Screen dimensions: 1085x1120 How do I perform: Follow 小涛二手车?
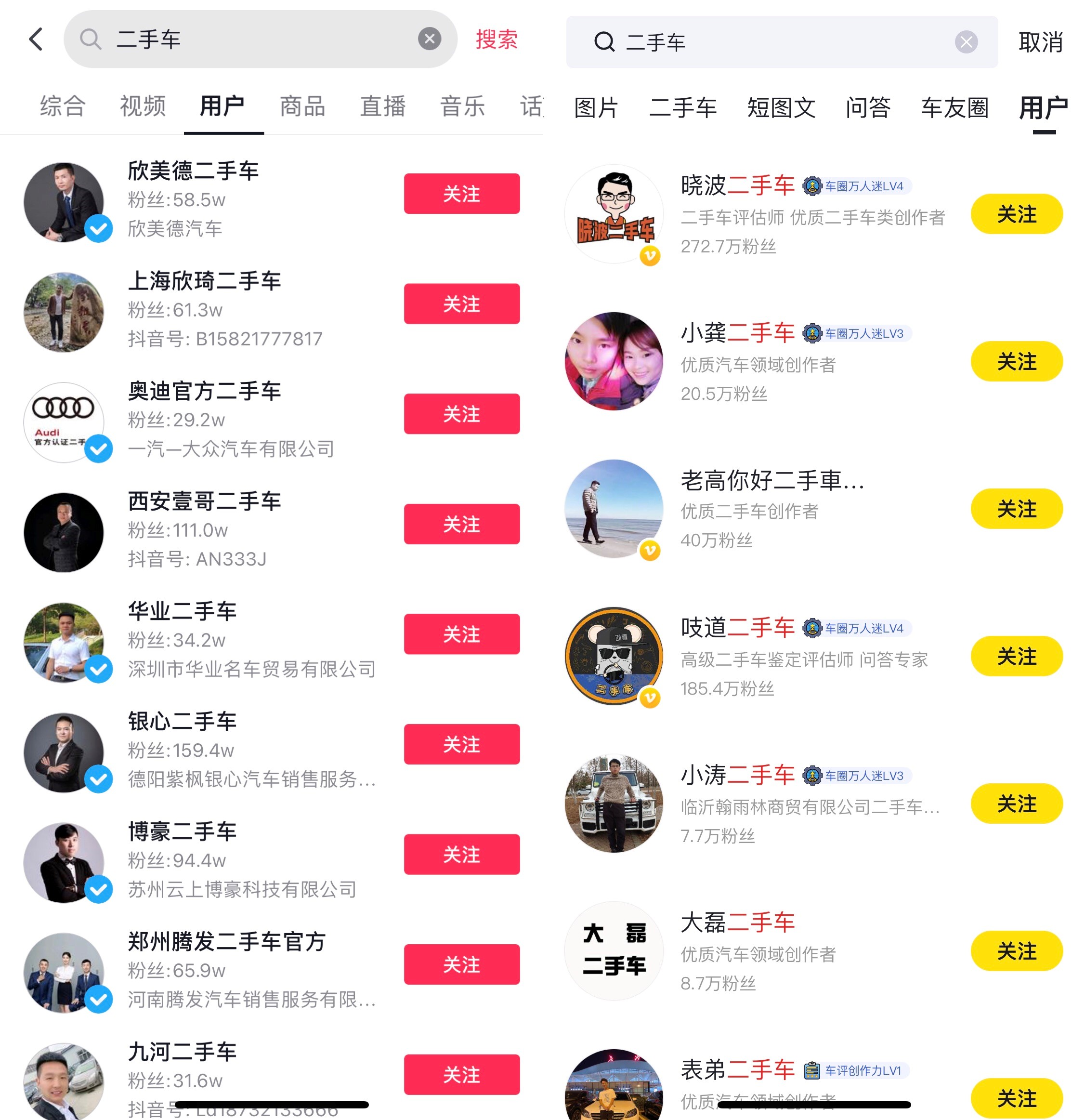[1017, 804]
